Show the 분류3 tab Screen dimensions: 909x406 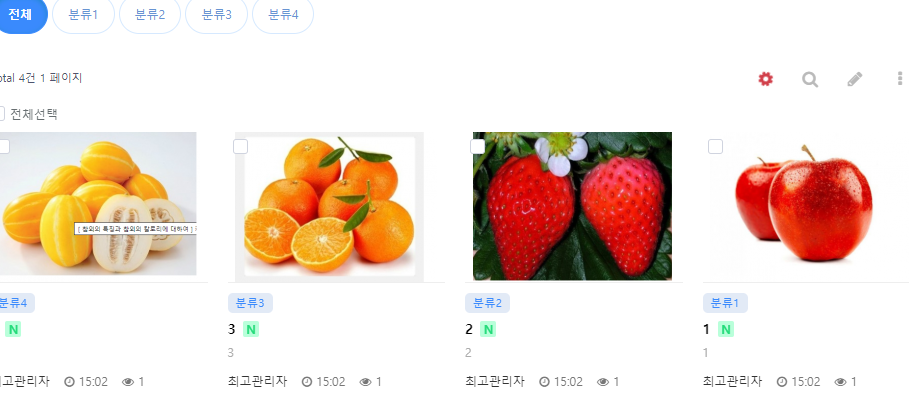pos(216,15)
